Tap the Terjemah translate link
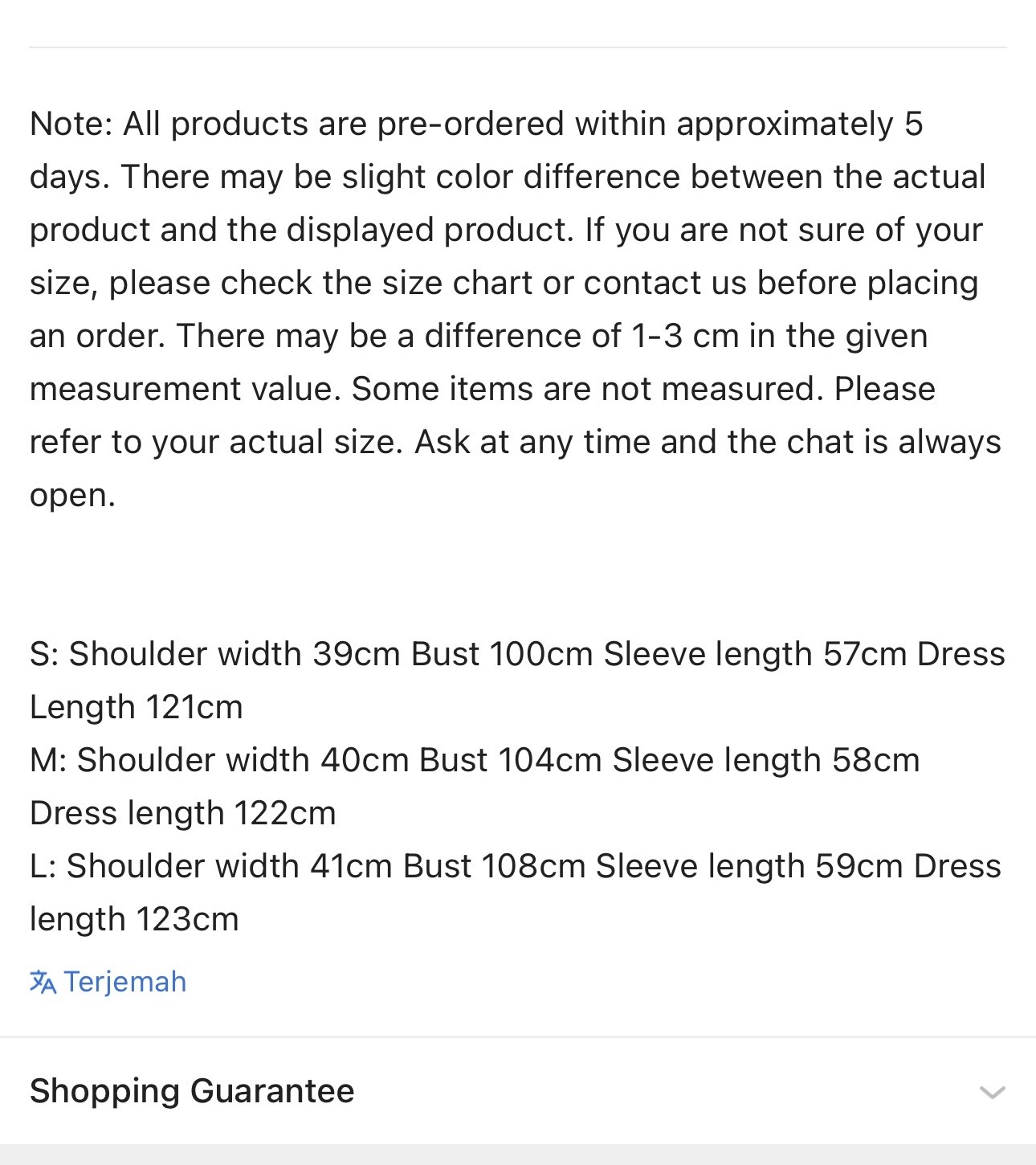 click(108, 982)
